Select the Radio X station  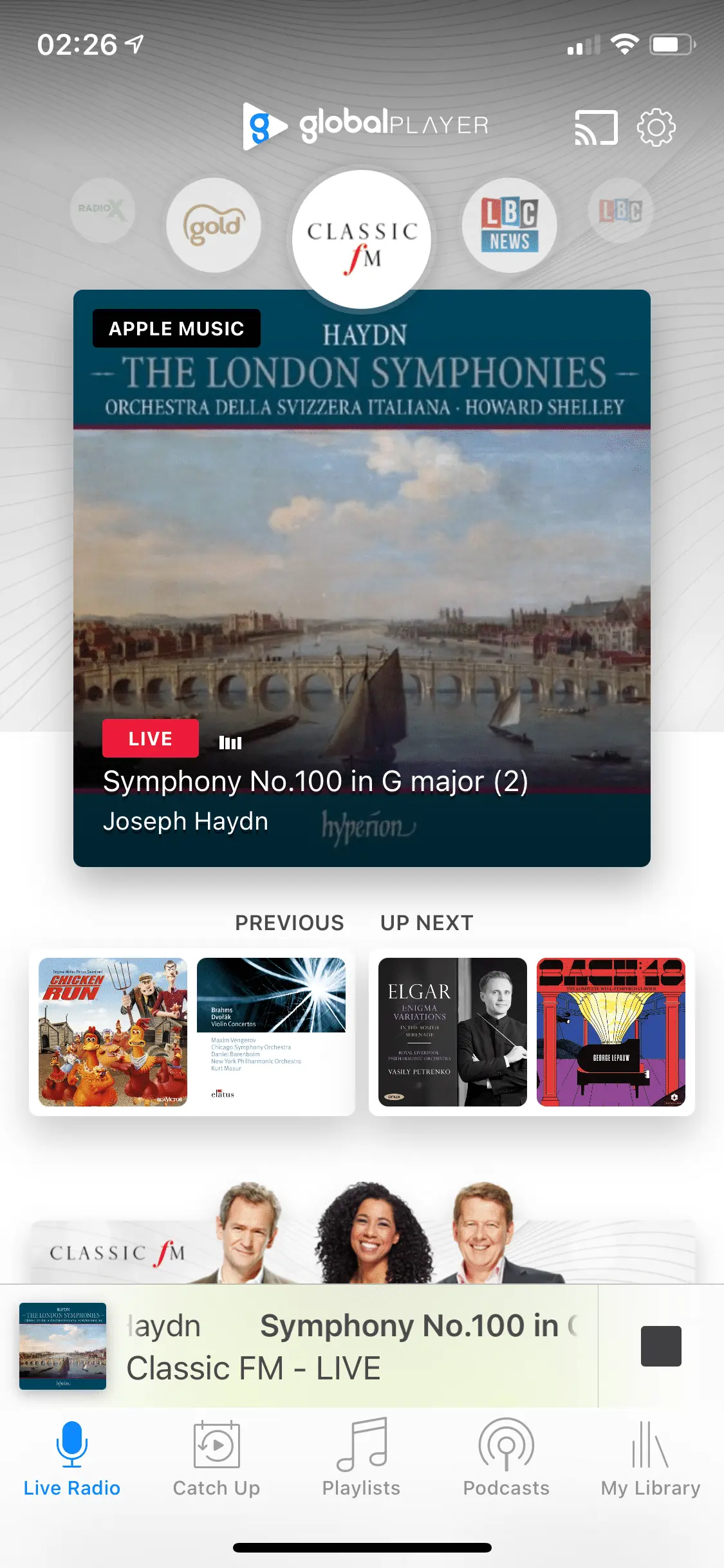(102, 210)
